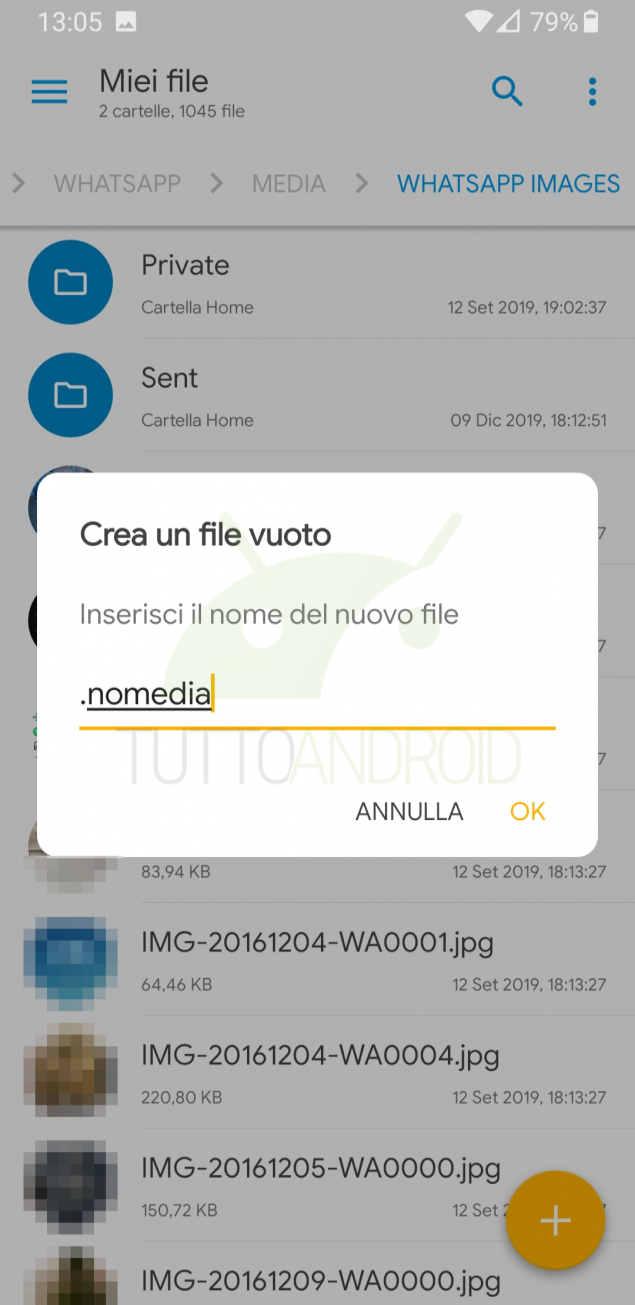The width and height of the screenshot is (635, 1305).
Task: Open IMG-20161205-WA0000.jpg
Action: (x=317, y=1186)
